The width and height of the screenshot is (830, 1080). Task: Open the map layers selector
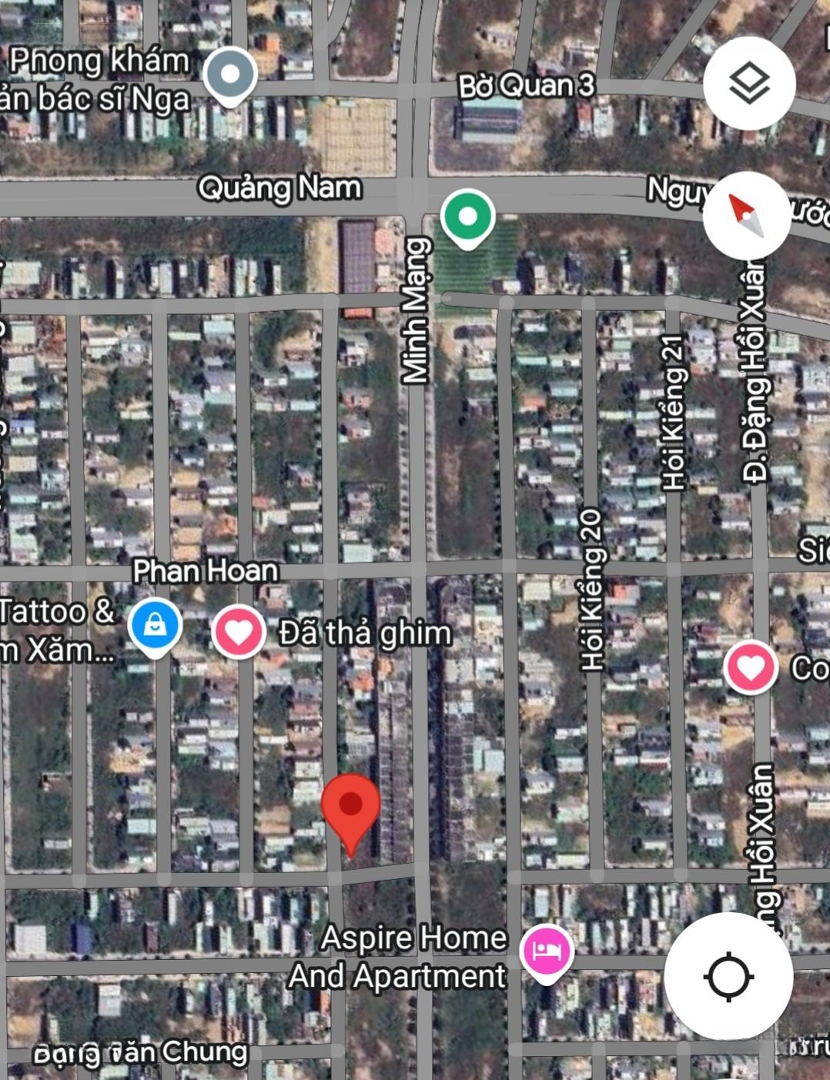(749, 84)
